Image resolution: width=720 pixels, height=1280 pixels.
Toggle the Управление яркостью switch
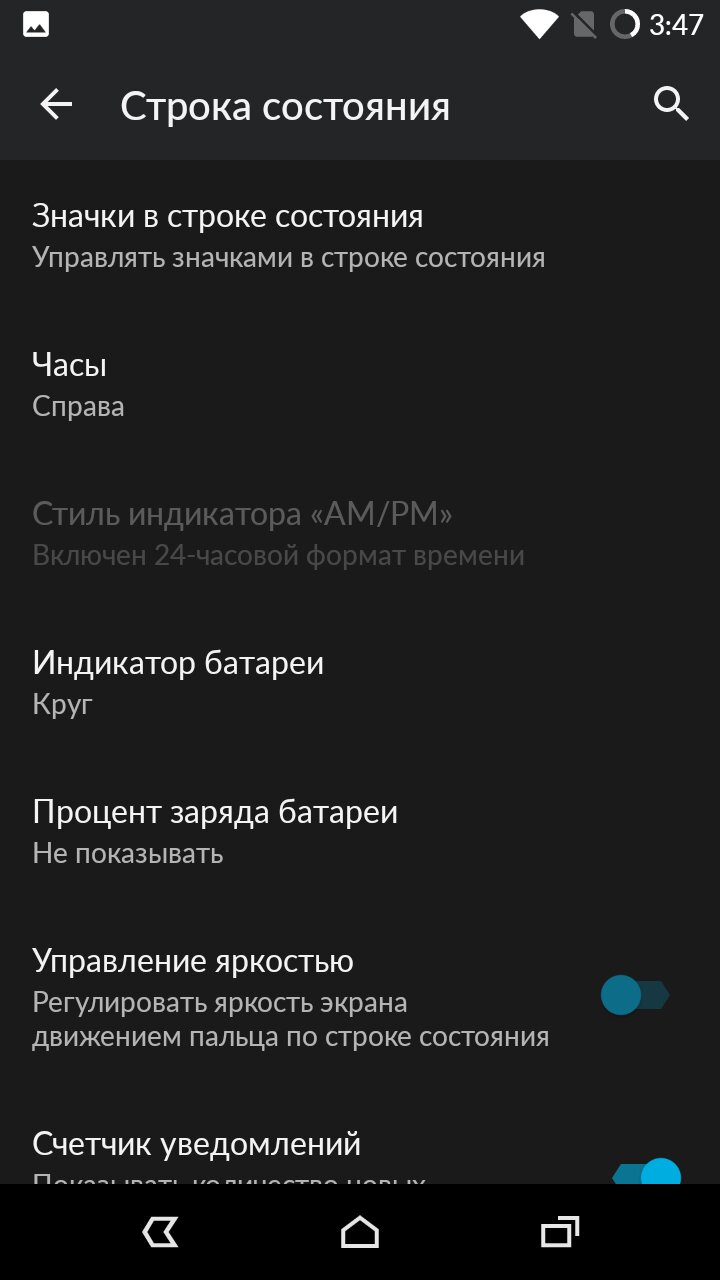(x=635, y=996)
